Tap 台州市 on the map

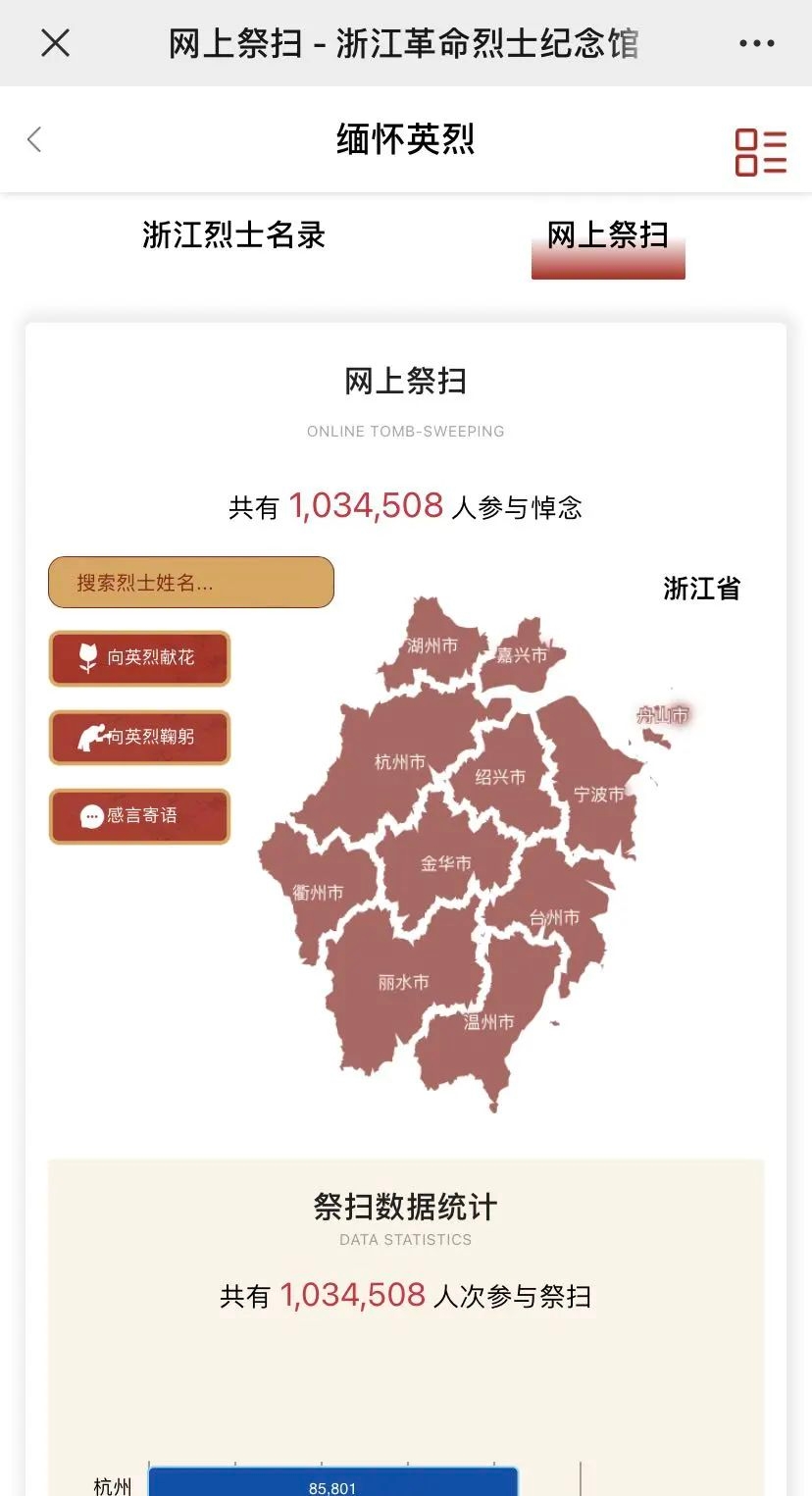pyautogui.click(x=554, y=918)
